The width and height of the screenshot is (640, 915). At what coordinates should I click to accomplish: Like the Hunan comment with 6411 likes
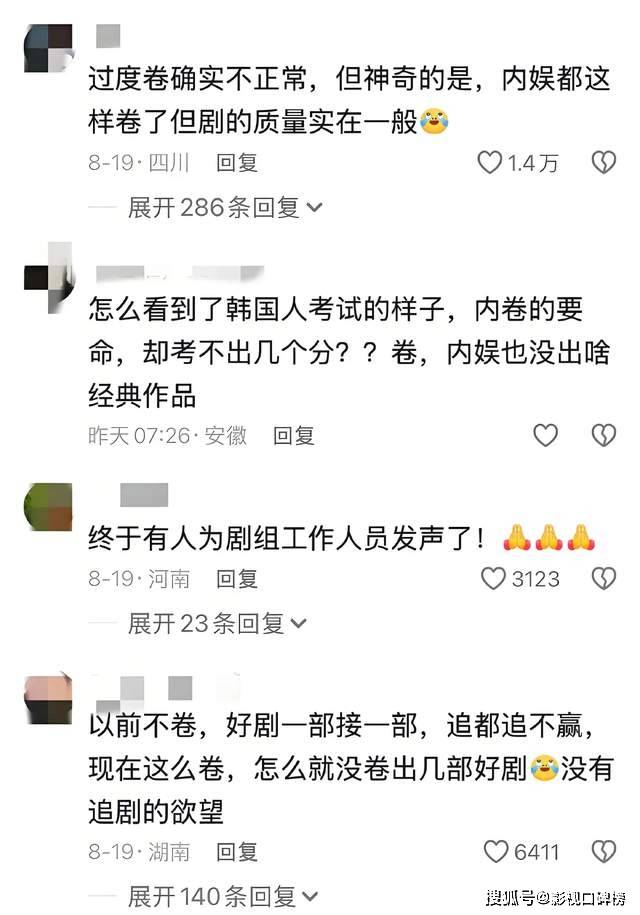[497, 852]
